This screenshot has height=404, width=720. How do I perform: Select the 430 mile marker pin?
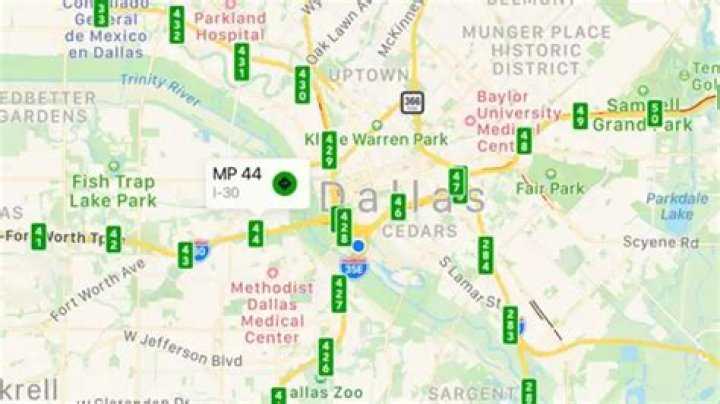pos(302,85)
